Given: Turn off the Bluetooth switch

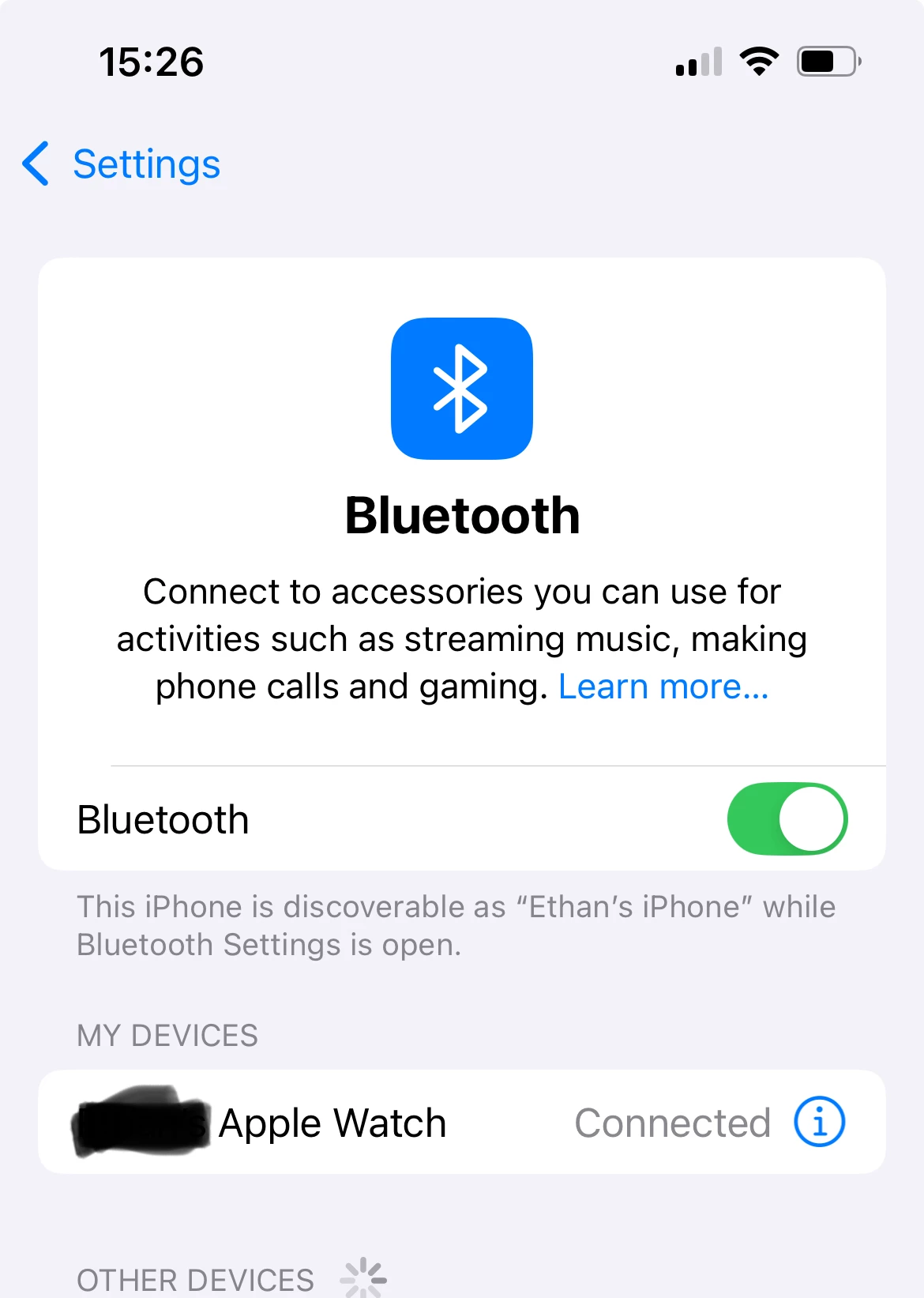Looking at the screenshot, I should coord(787,819).
